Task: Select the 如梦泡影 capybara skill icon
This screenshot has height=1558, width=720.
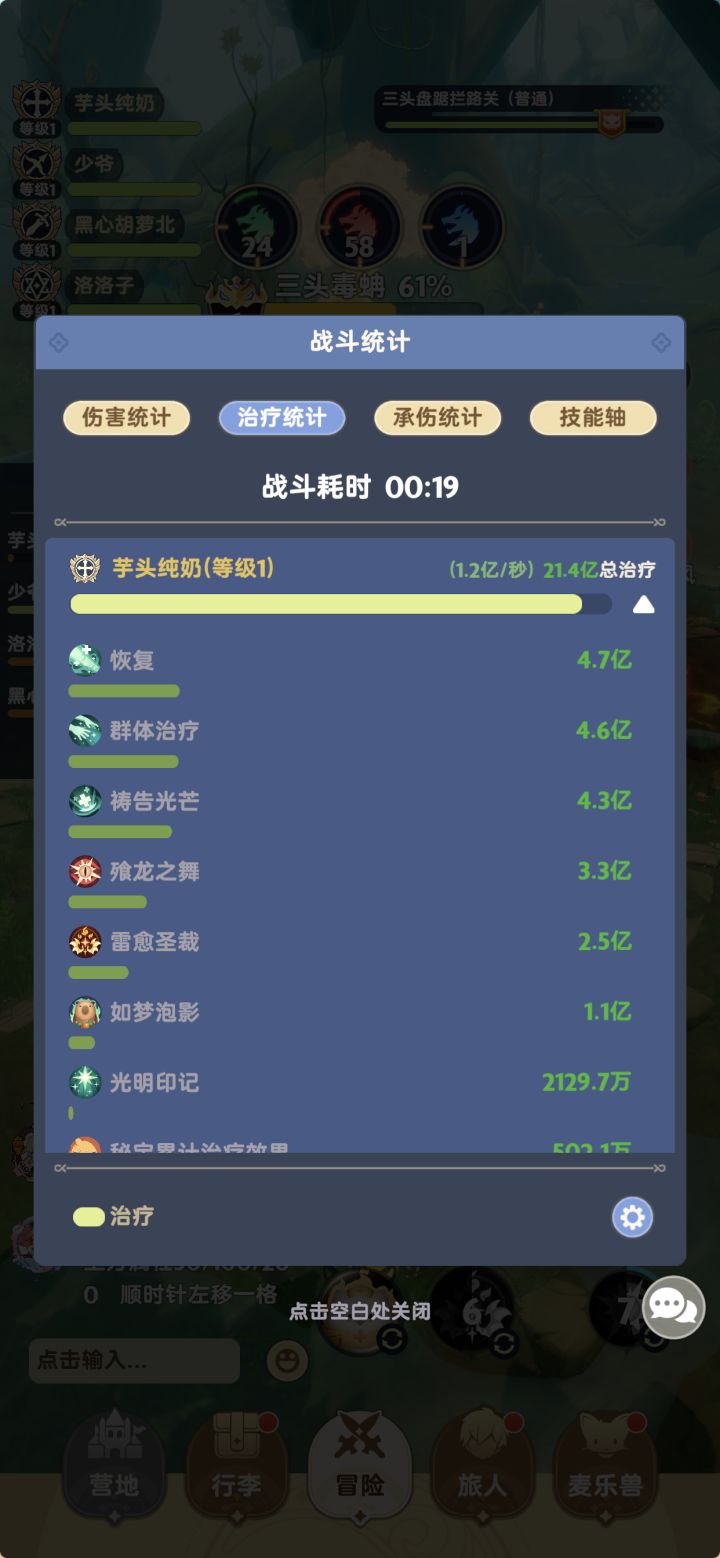Action: pyautogui.click(x=84, y=1012)
